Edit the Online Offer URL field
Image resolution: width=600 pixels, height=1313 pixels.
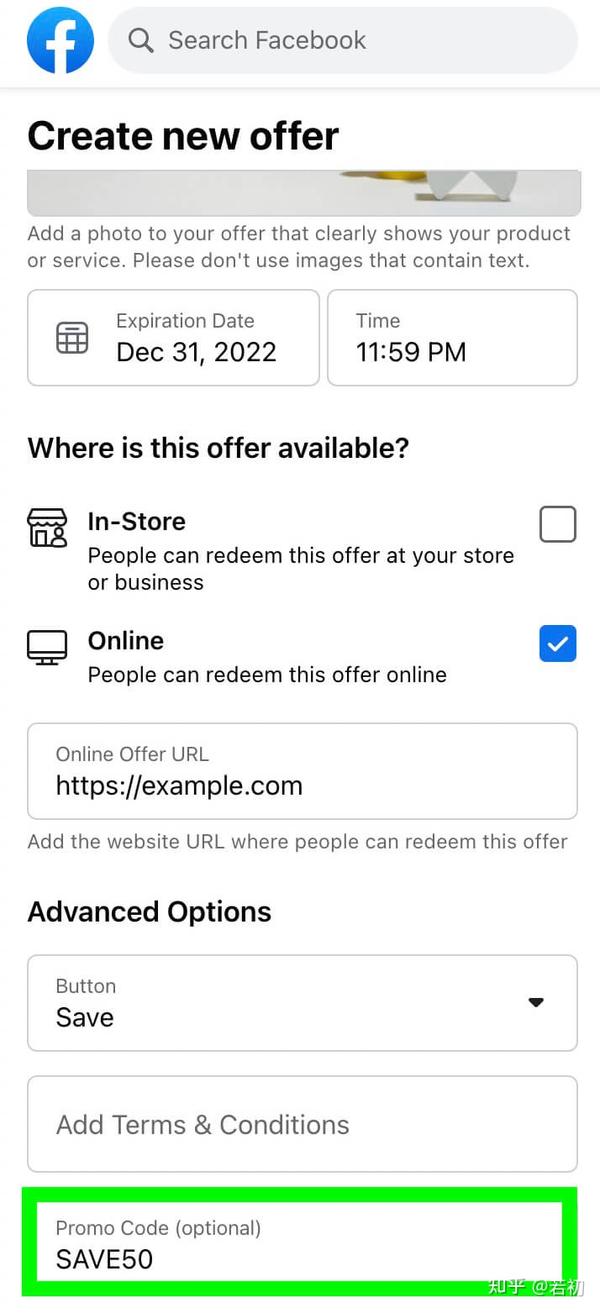coord(302,771)
